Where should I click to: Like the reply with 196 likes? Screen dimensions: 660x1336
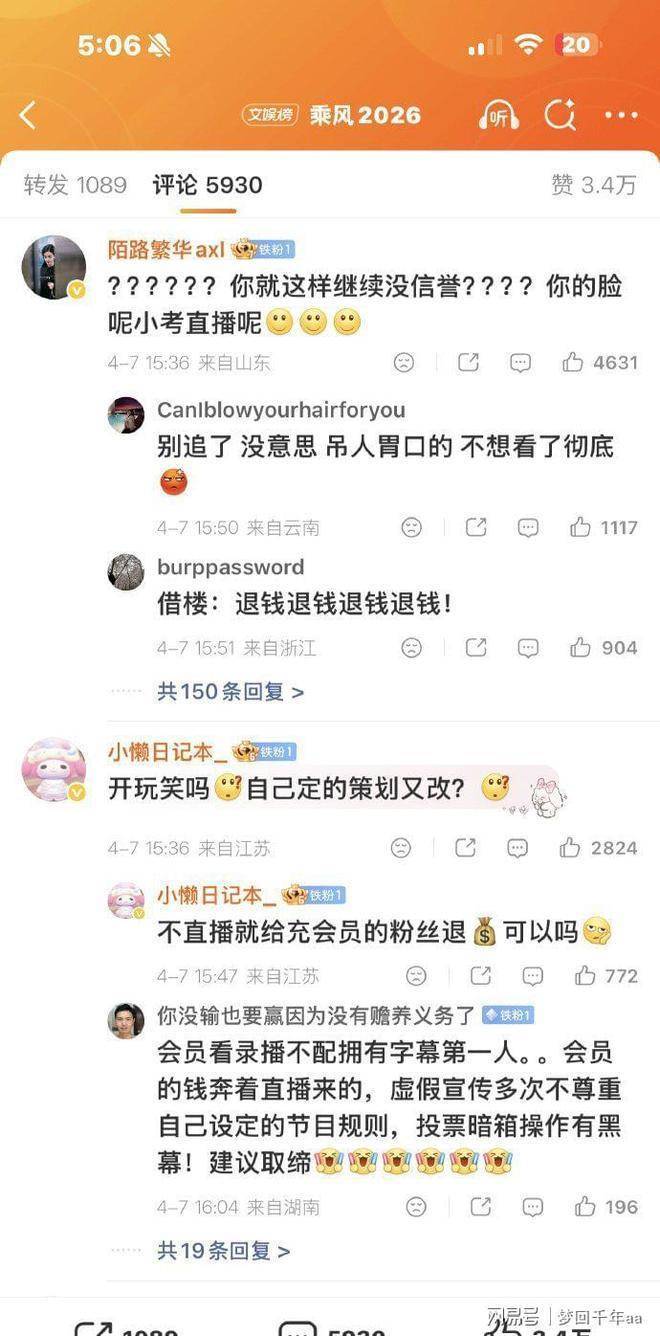point(606,1207)
